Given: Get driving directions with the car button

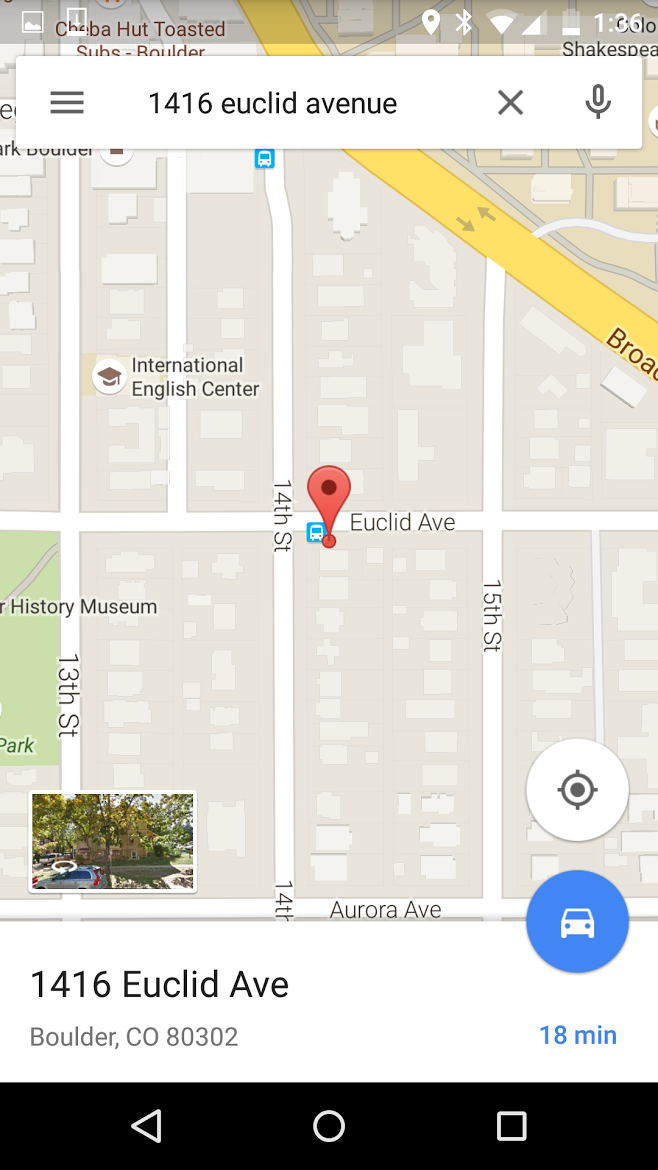Looking at the screenshot, I should (x=577, y=922).
